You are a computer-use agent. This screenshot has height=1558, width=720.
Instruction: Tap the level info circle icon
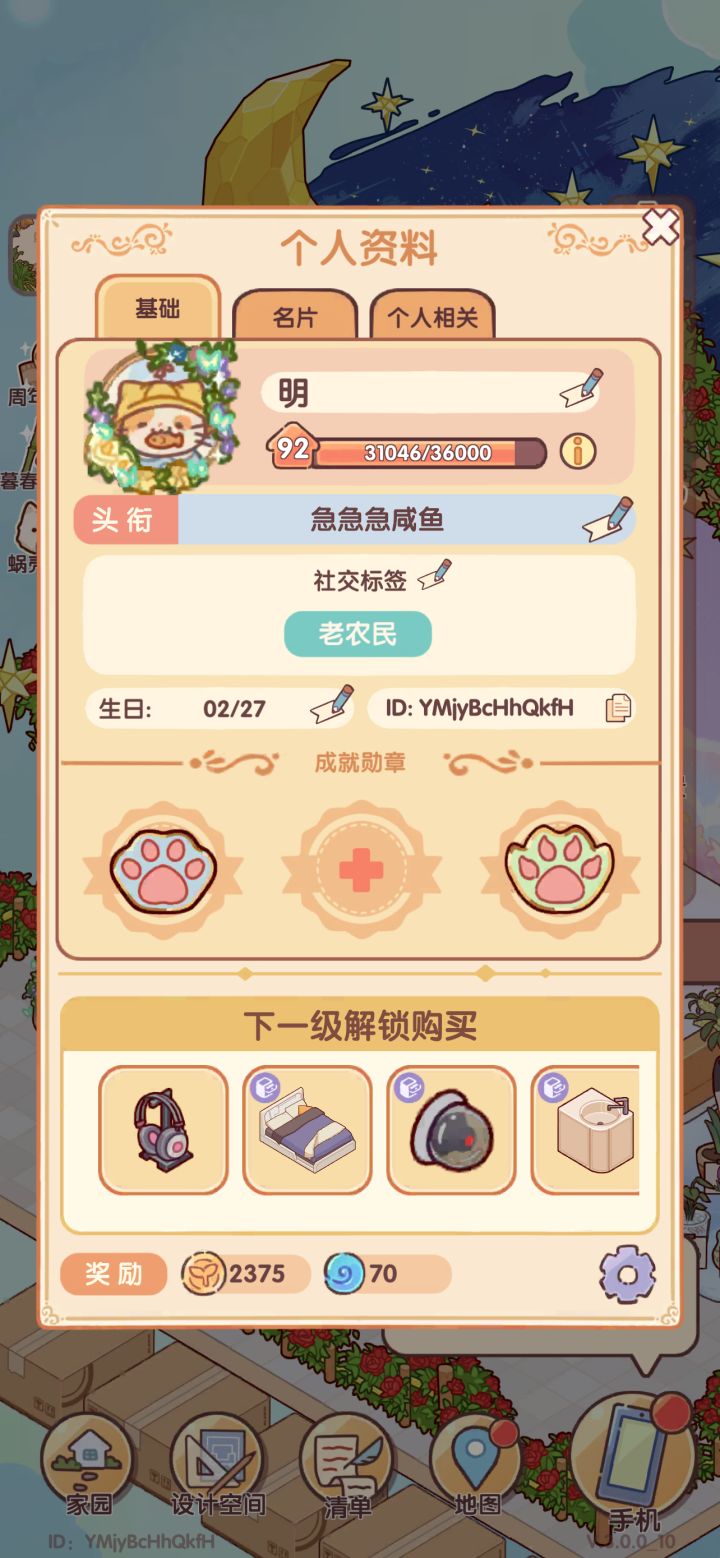tap(576, 452)
